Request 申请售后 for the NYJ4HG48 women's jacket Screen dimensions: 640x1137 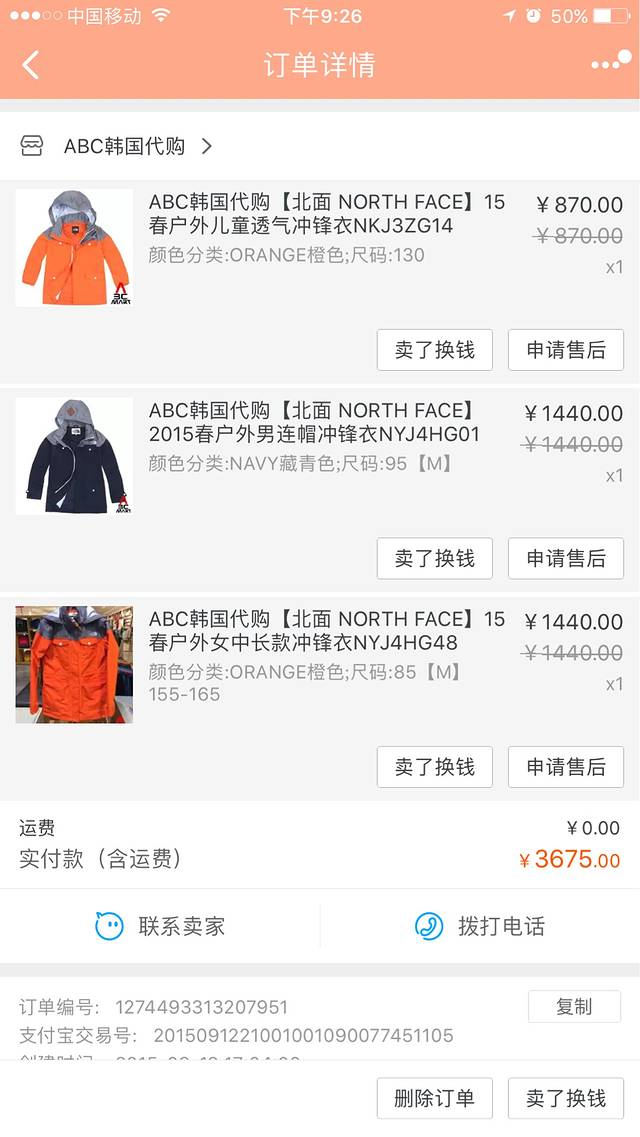coord(566,767)
